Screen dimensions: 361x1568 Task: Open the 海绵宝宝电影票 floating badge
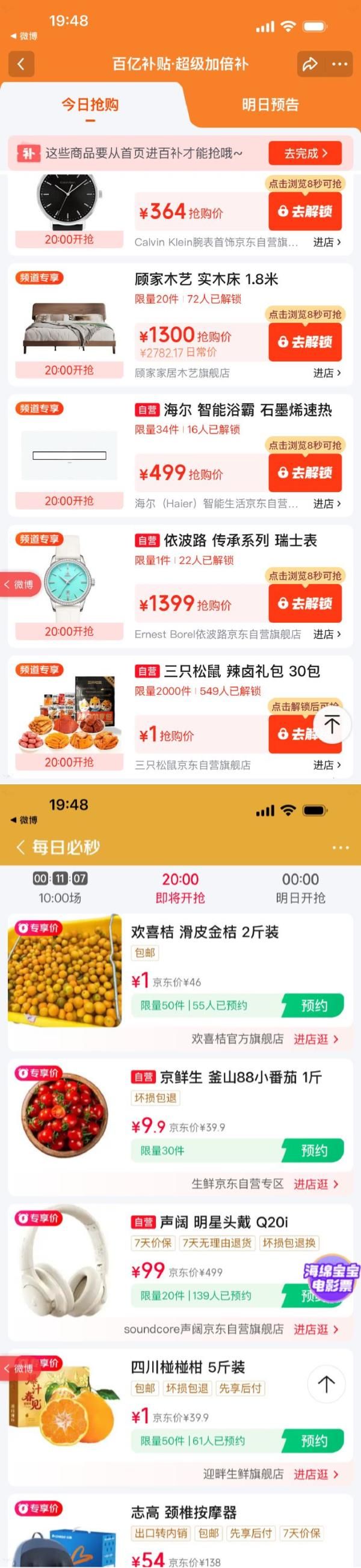coord(331,1278)
